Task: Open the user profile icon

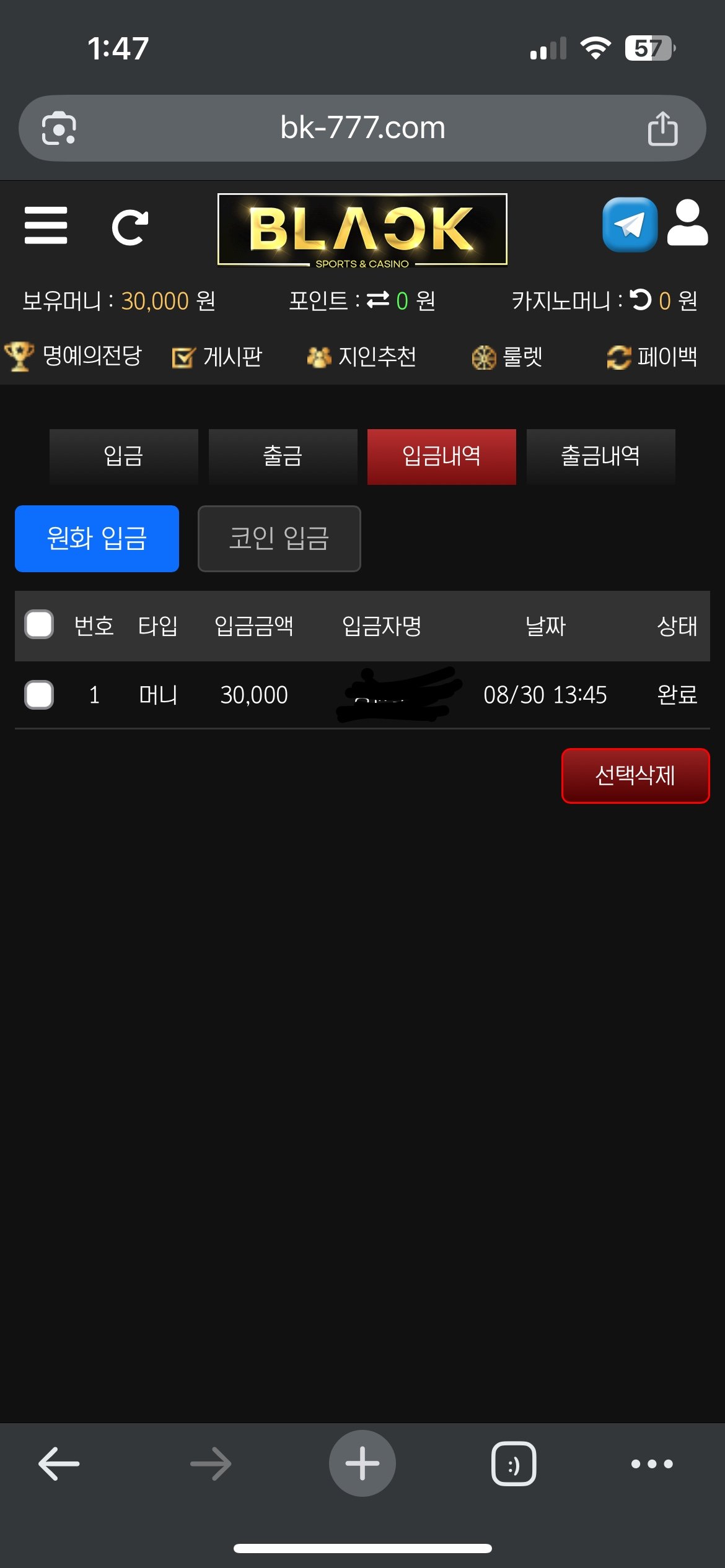Action: tap(687, 223)
